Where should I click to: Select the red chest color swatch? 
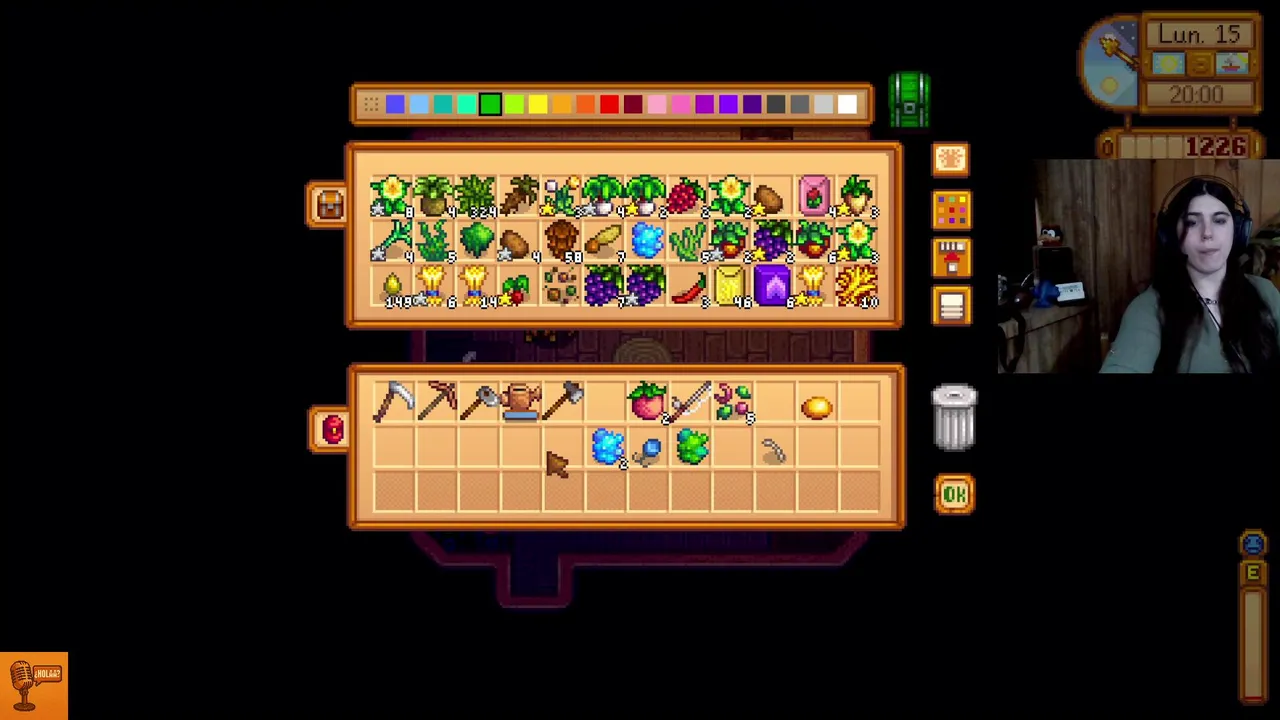609,104
